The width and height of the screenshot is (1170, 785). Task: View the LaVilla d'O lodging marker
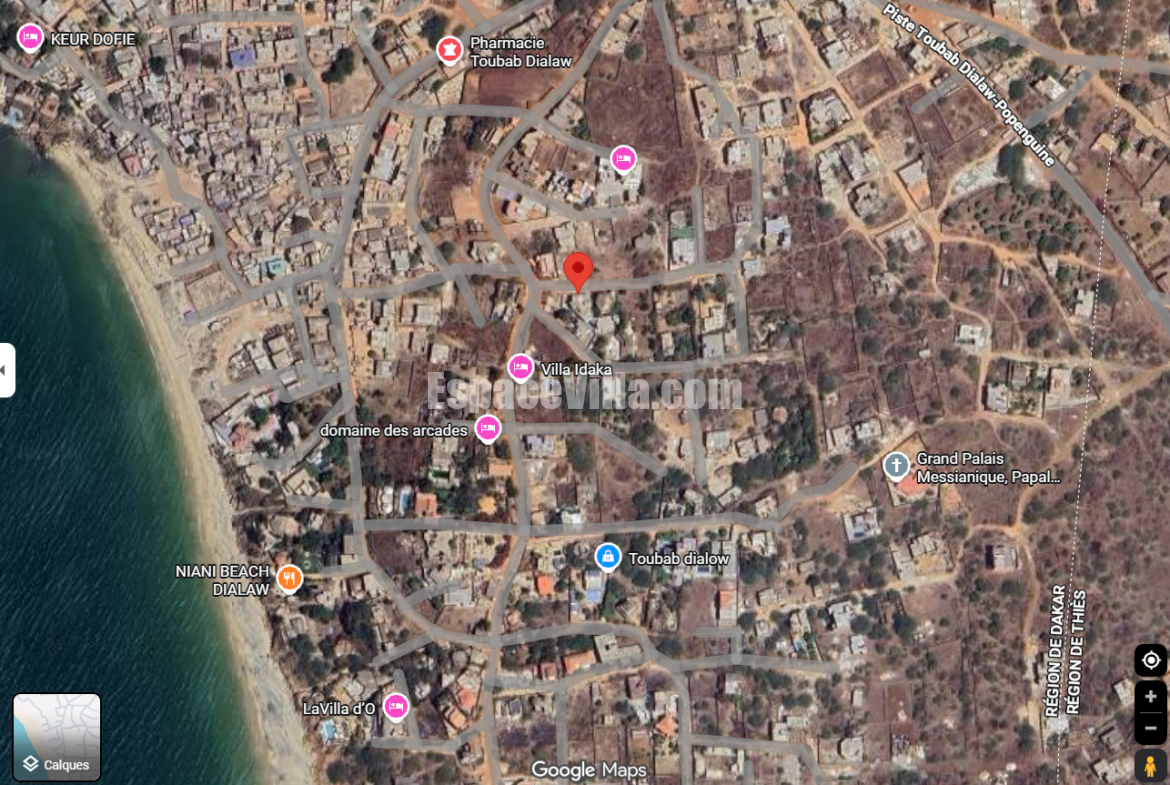[396, 707]
